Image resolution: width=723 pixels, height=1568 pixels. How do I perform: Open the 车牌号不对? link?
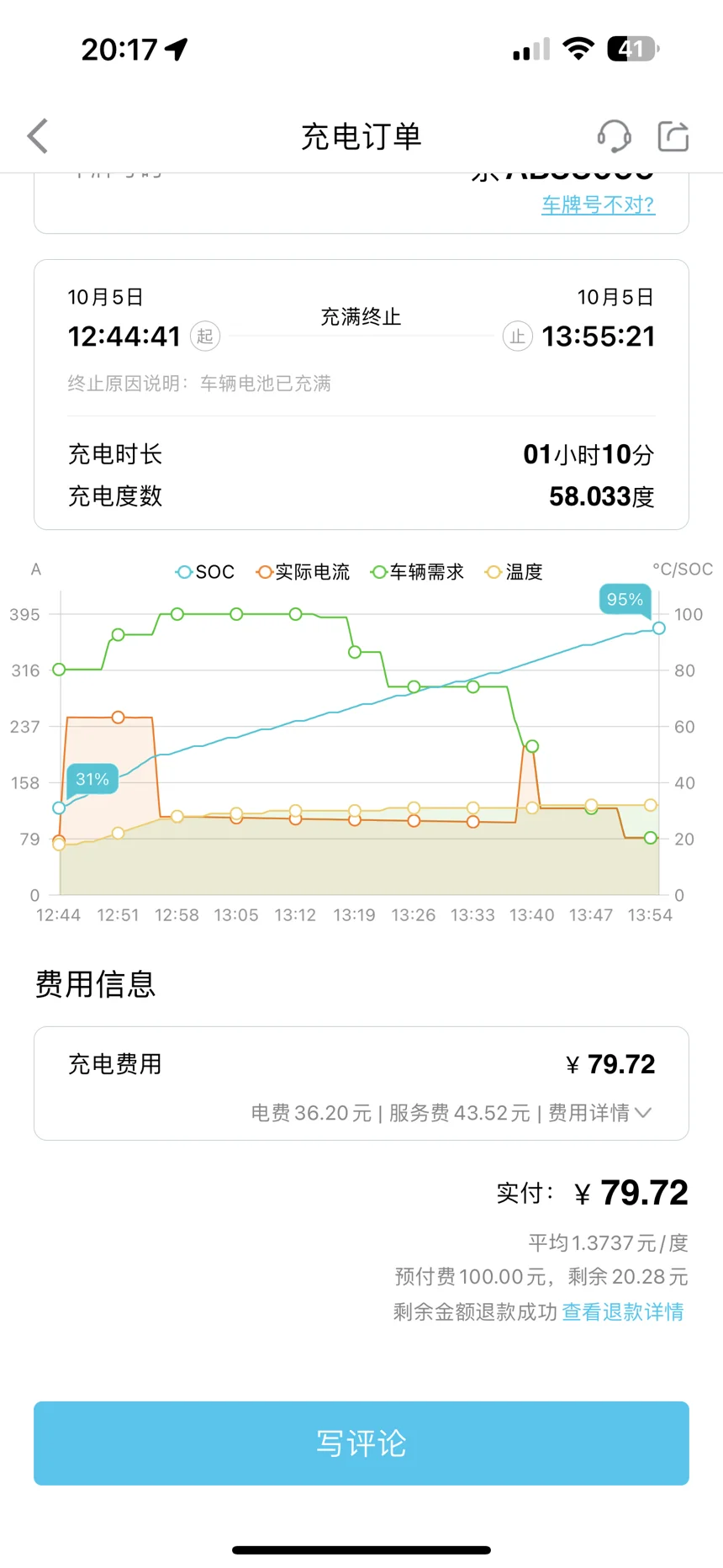[598, 204]
